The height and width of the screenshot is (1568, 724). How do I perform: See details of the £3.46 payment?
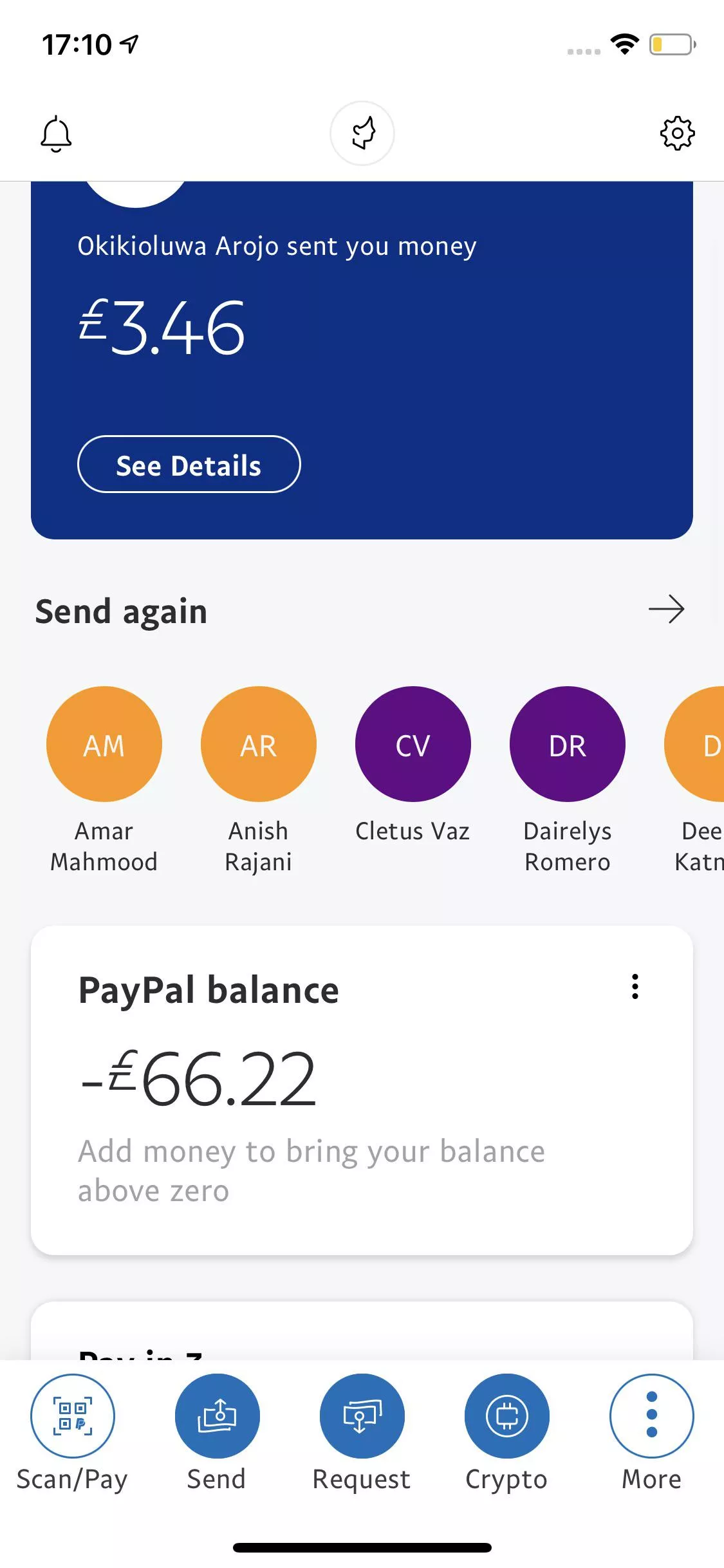pos(189,465)
